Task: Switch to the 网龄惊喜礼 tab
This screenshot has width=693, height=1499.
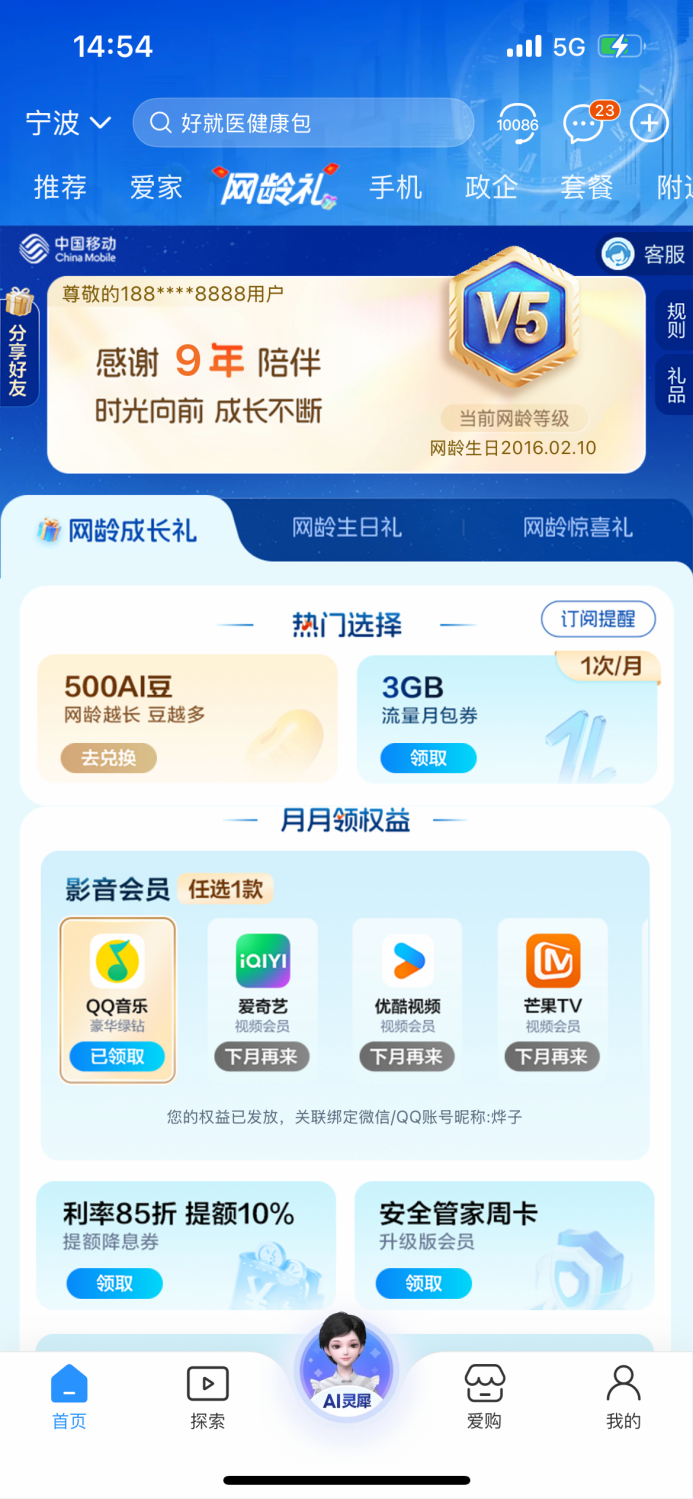Action: click(x=577, y=528)
